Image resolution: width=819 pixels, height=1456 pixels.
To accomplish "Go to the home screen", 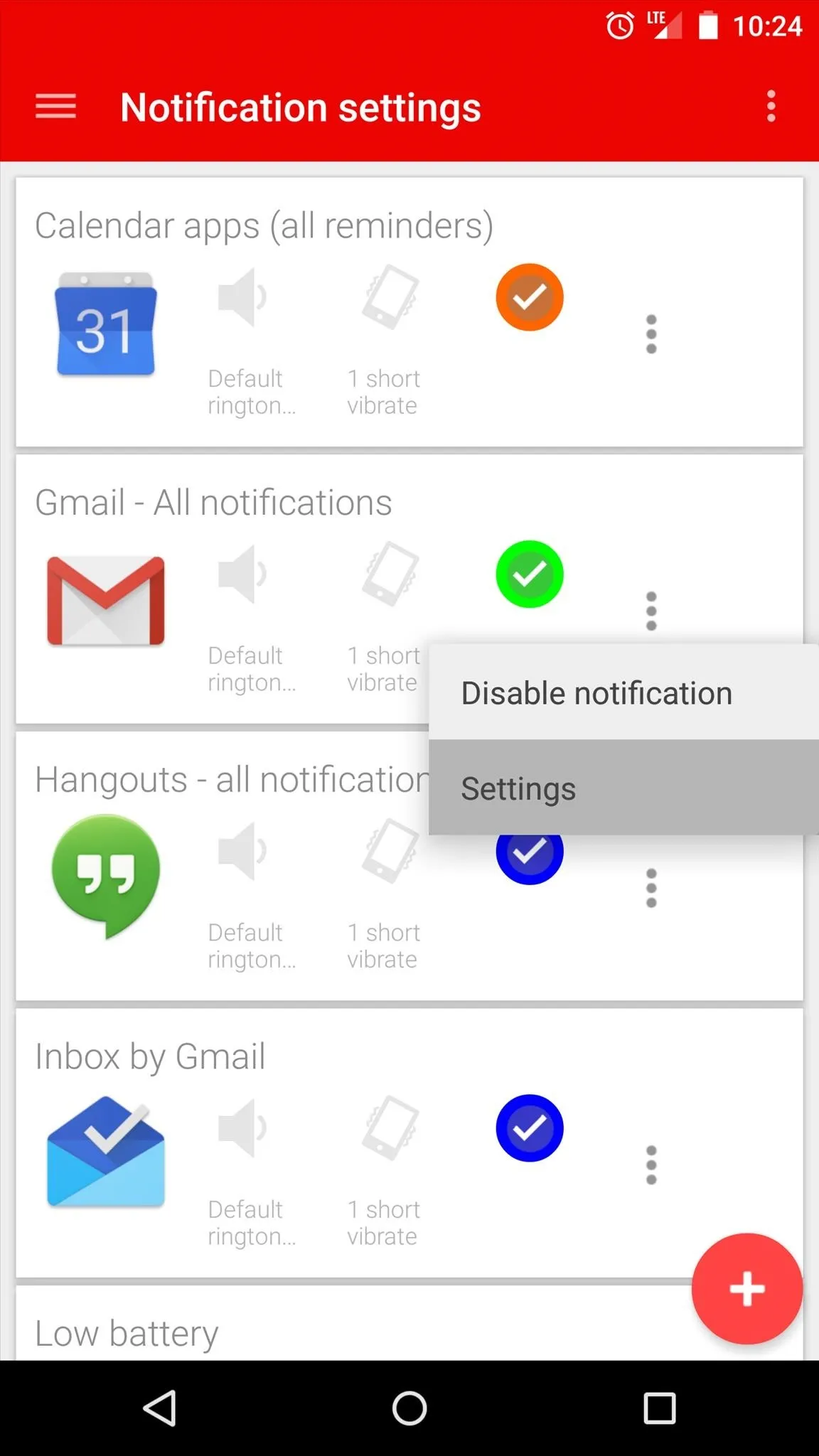I will click(x=409, y=1408).
